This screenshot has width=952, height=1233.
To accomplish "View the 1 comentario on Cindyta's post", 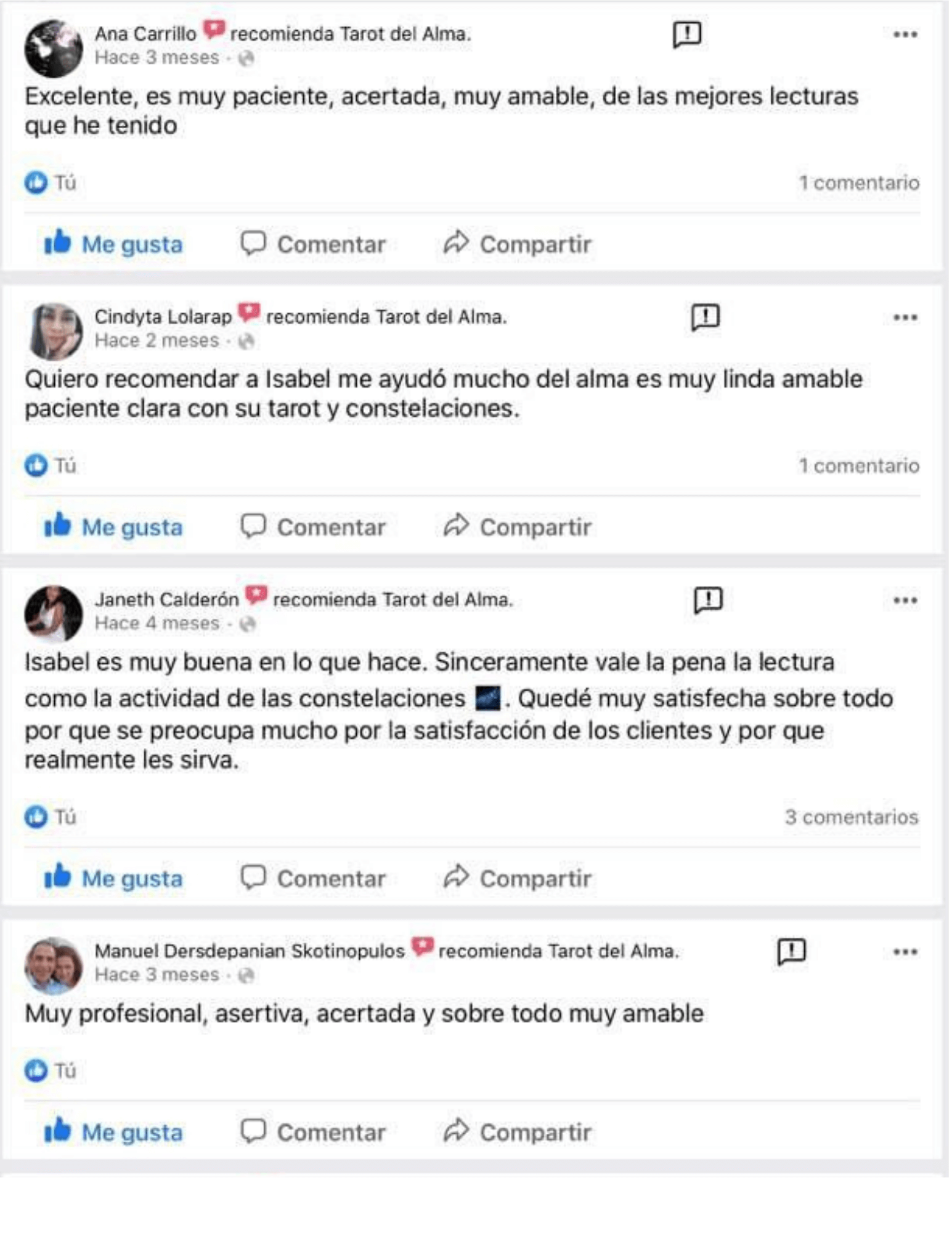I will tap(858, 465).
